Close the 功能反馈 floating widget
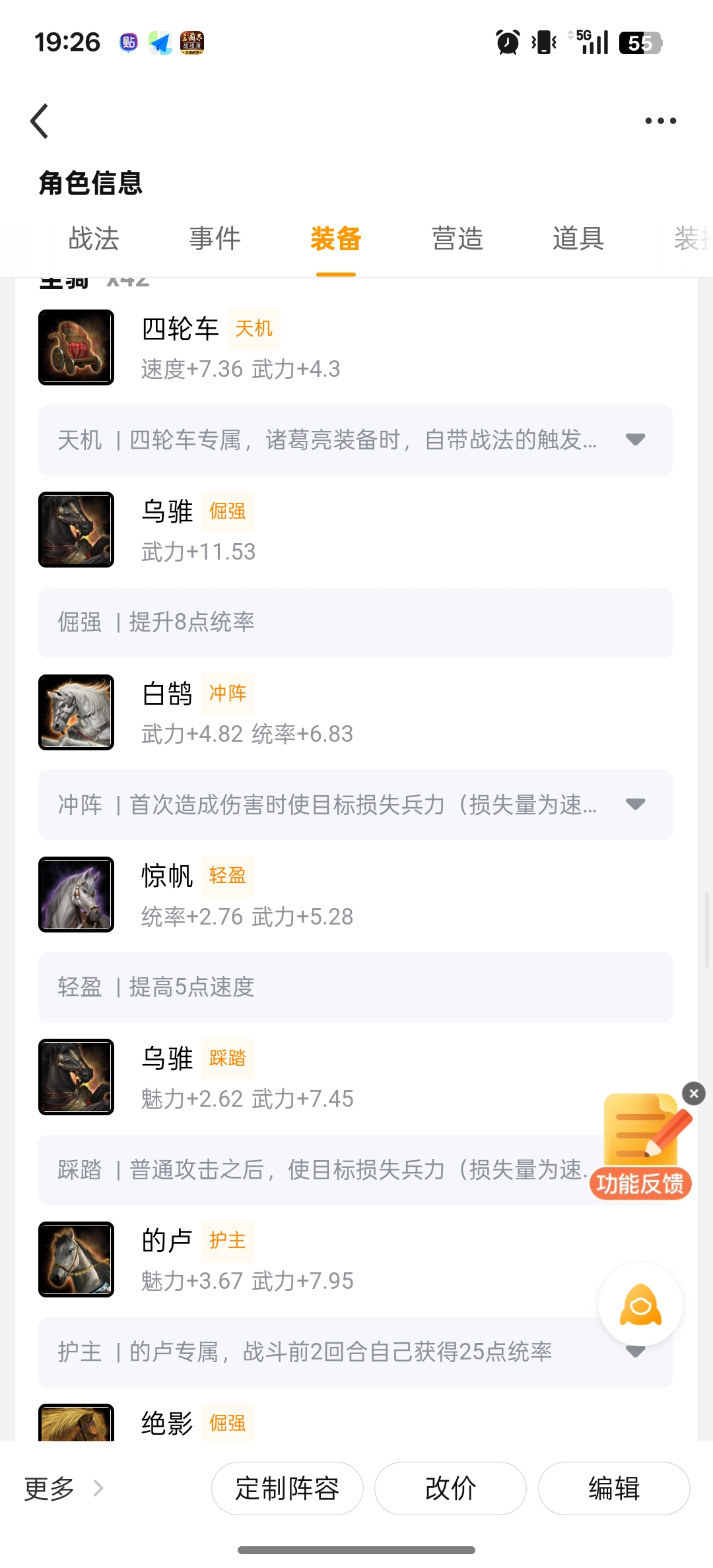 694,1094
